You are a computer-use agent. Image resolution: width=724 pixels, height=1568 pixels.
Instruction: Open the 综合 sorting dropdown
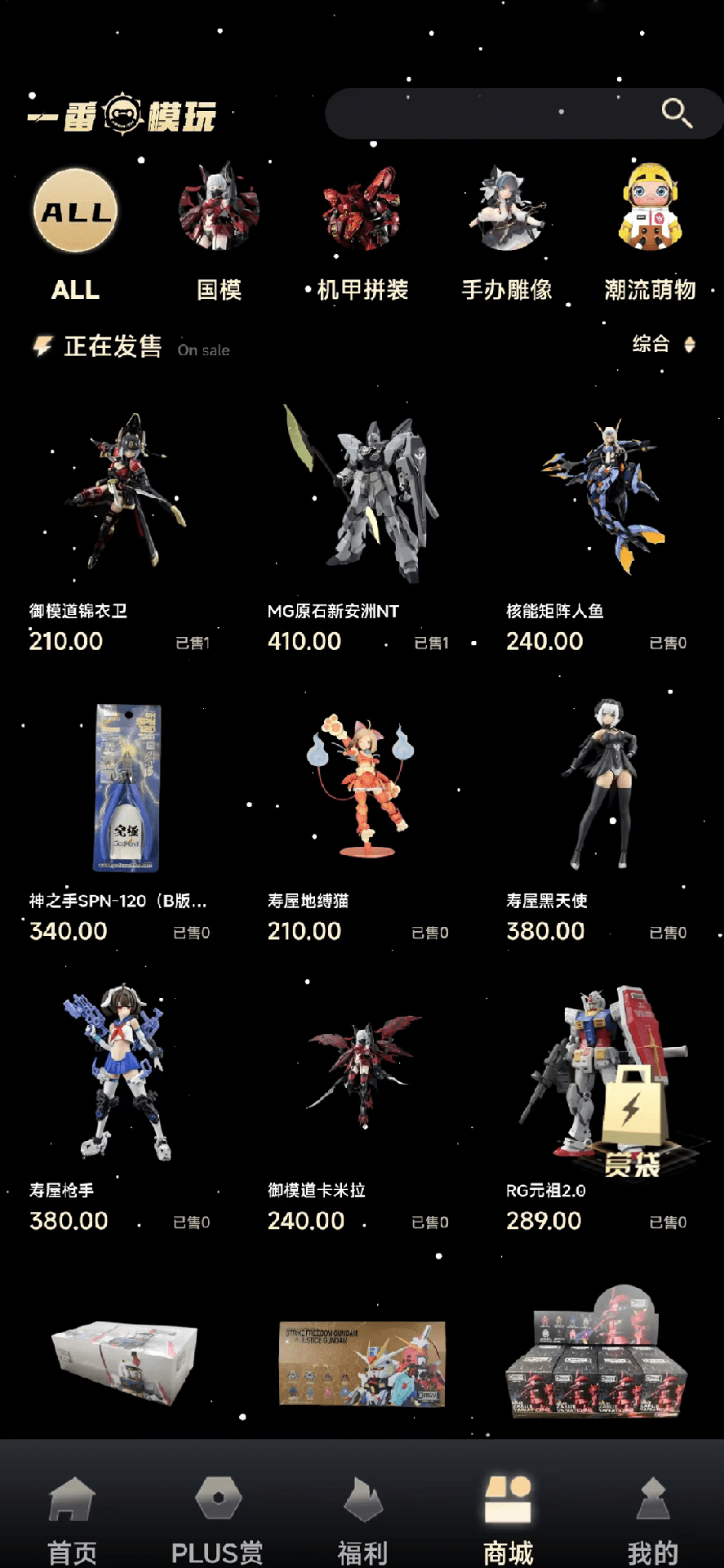pos(649,345)
